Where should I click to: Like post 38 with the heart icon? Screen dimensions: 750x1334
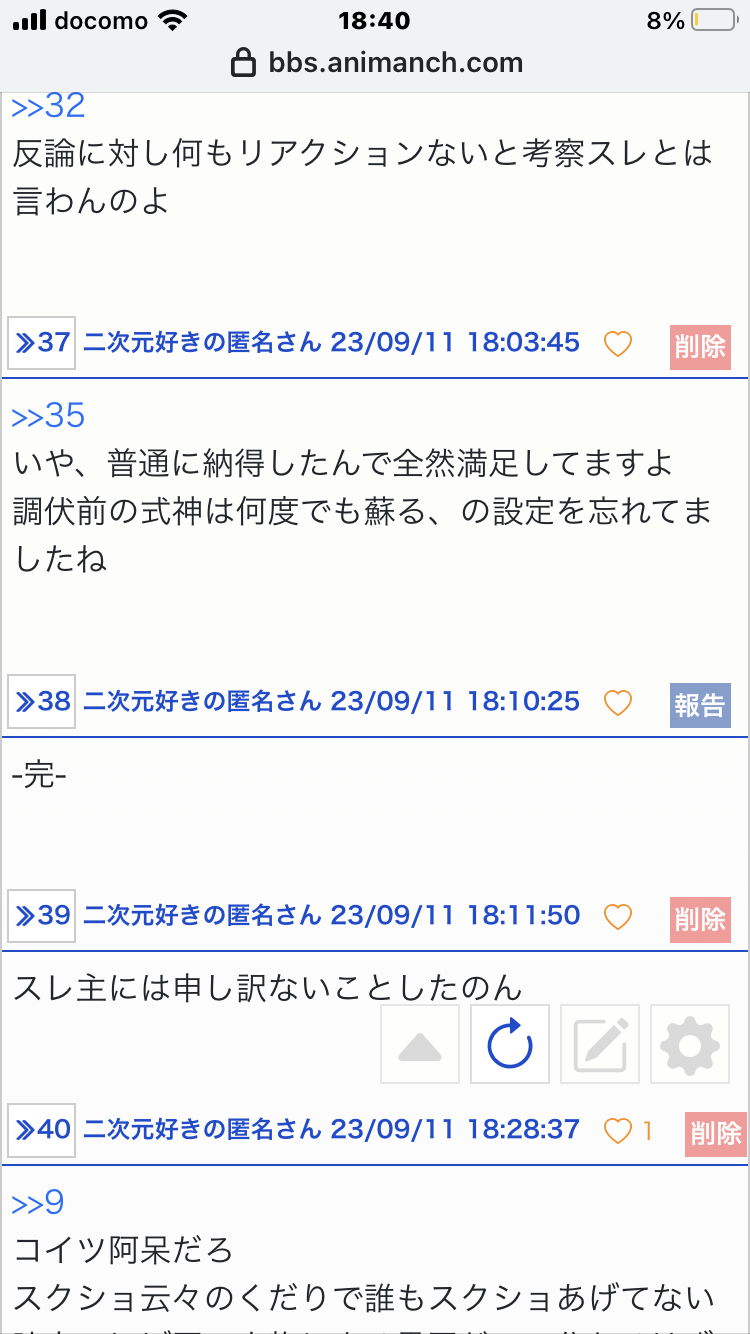coord(618,703)
